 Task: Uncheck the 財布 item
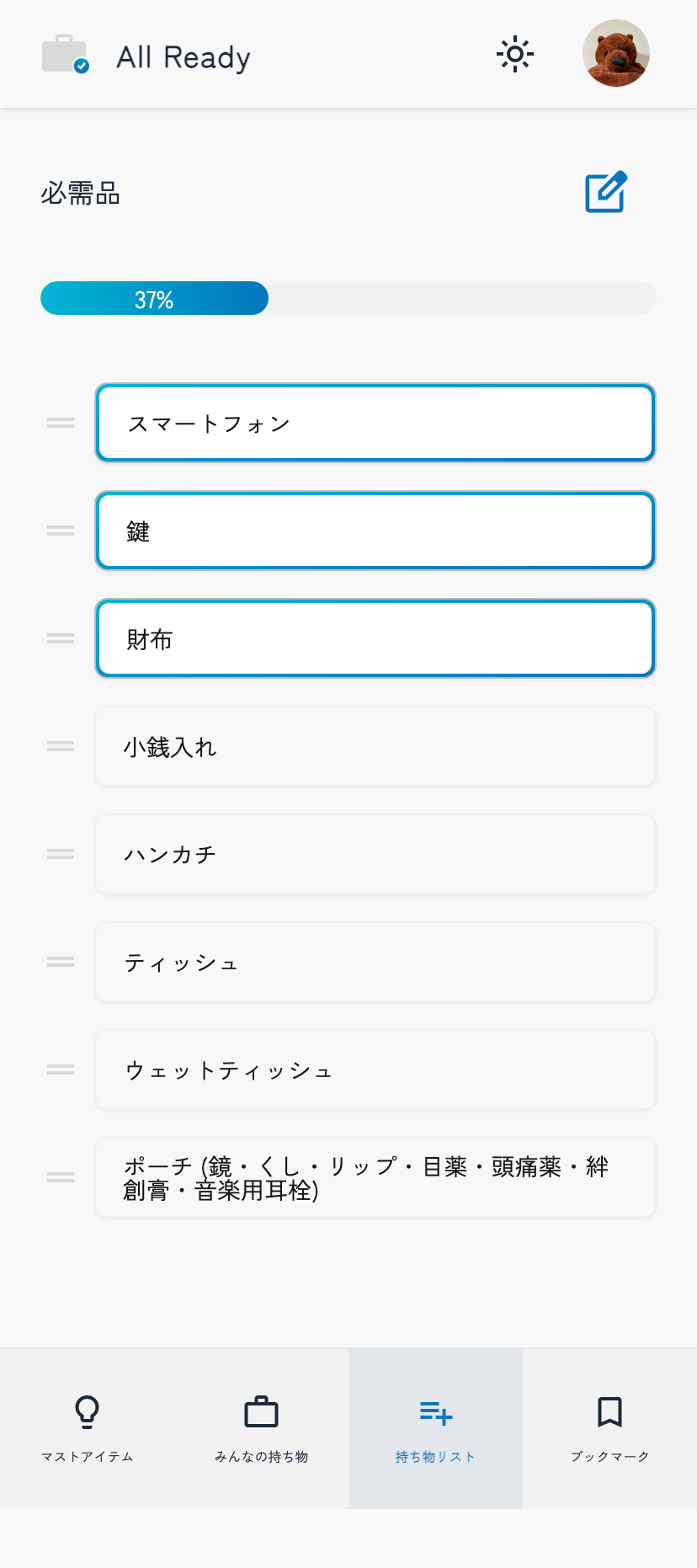375,638
